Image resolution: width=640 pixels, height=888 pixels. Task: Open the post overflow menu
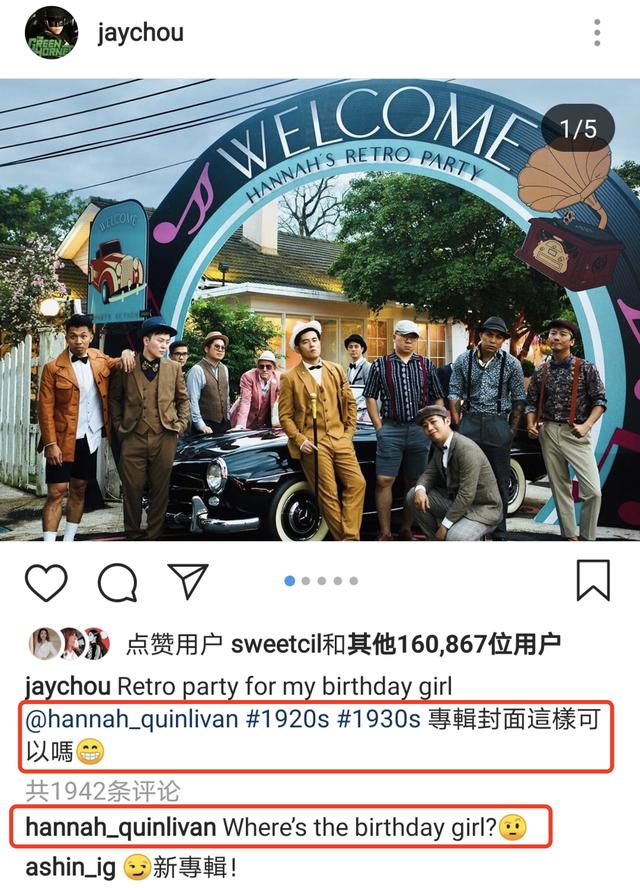pyautogui.click(x=597, y=33)
